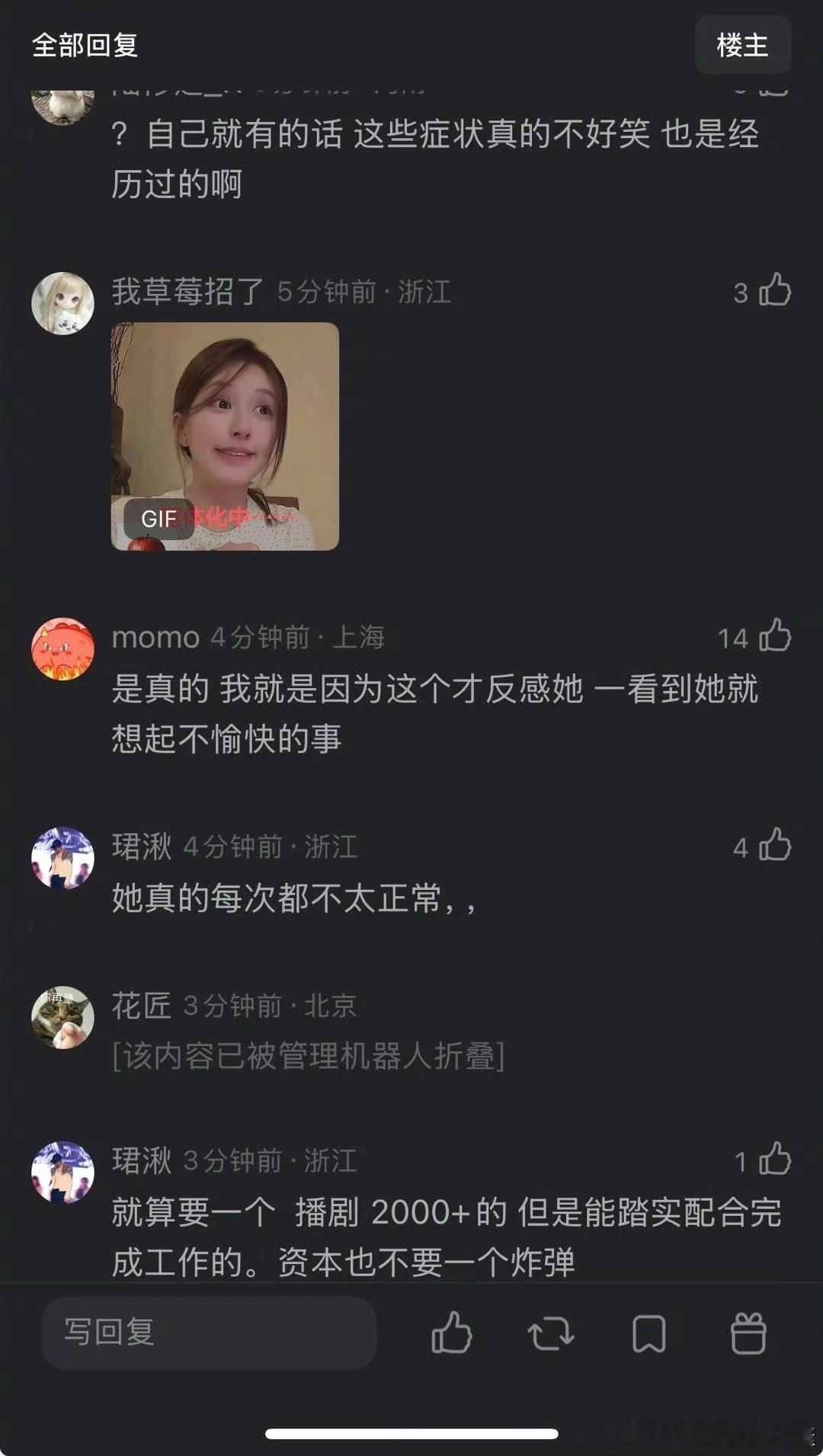Tap the GIF badge on the animated image
Image resolution: width=823 pixels, height=1456 pixels.
tap(161, 517)
